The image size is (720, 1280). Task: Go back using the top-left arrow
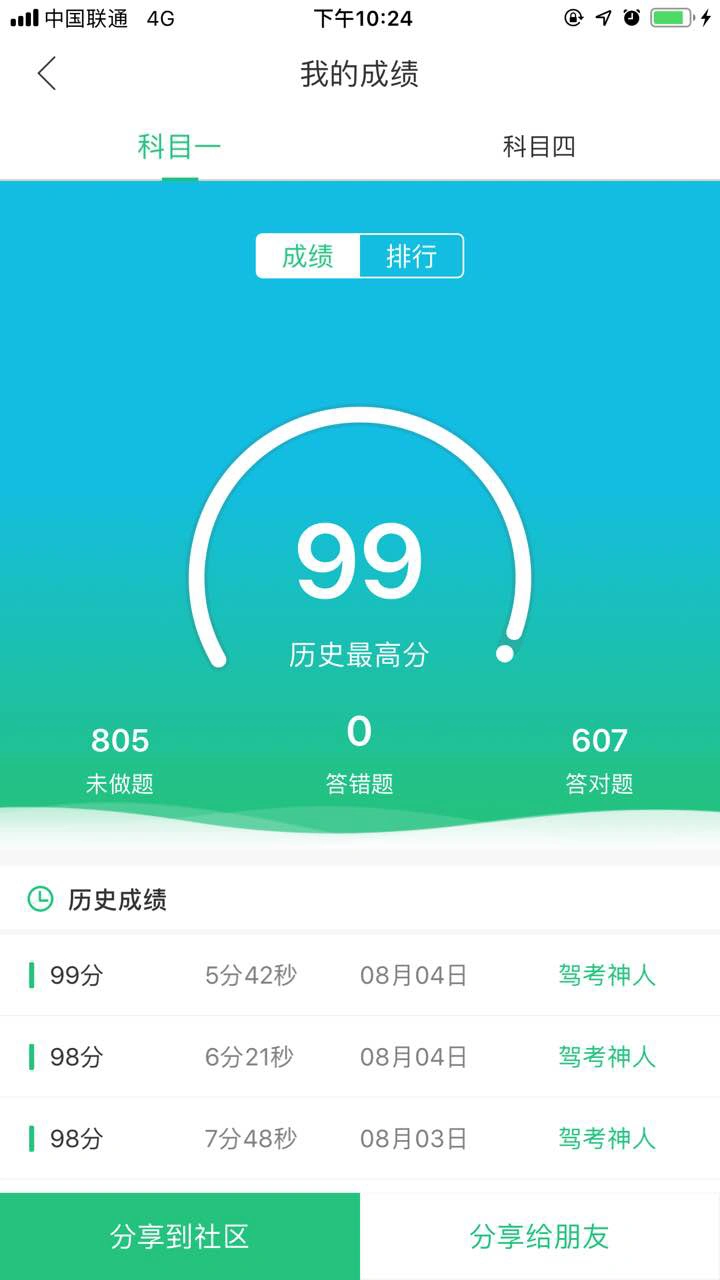[47, 74]
